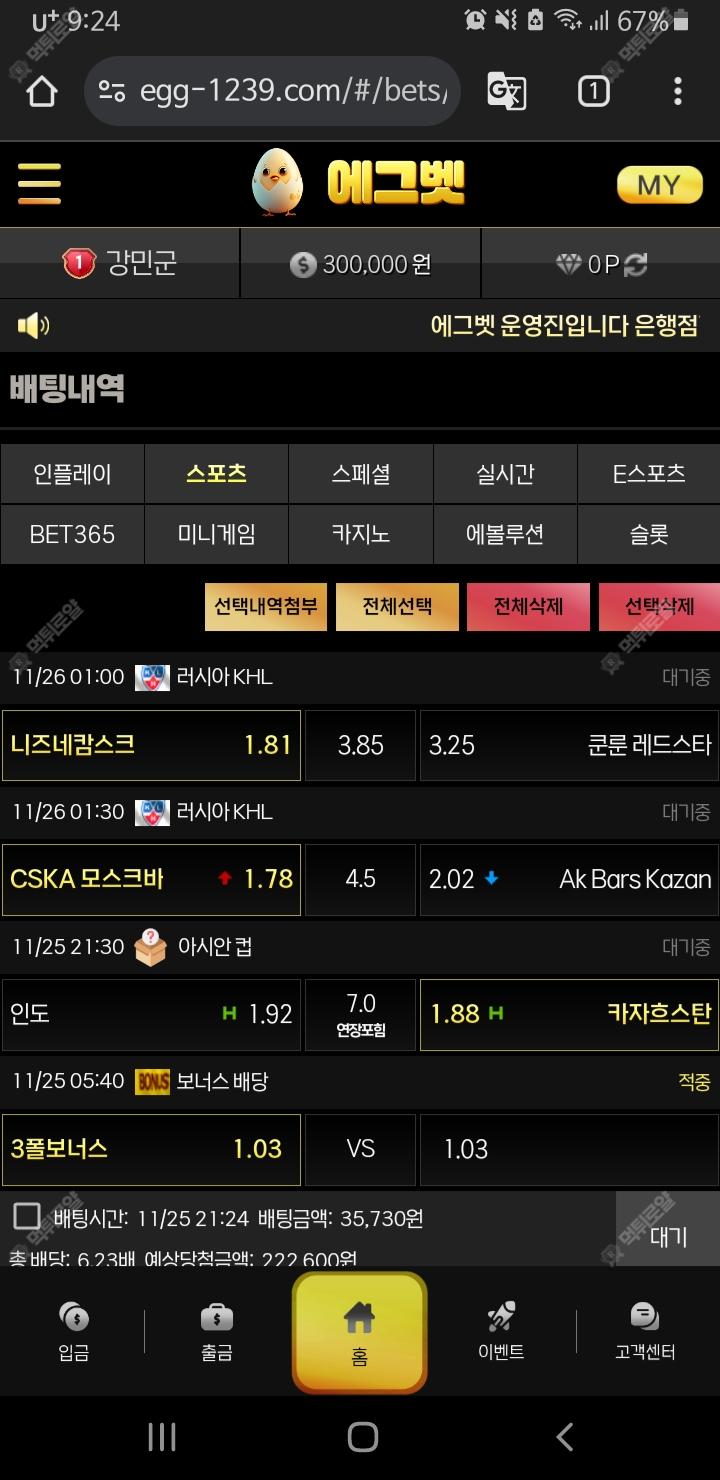Go to 출금 withdrawal page

[x=217, y=1332]
